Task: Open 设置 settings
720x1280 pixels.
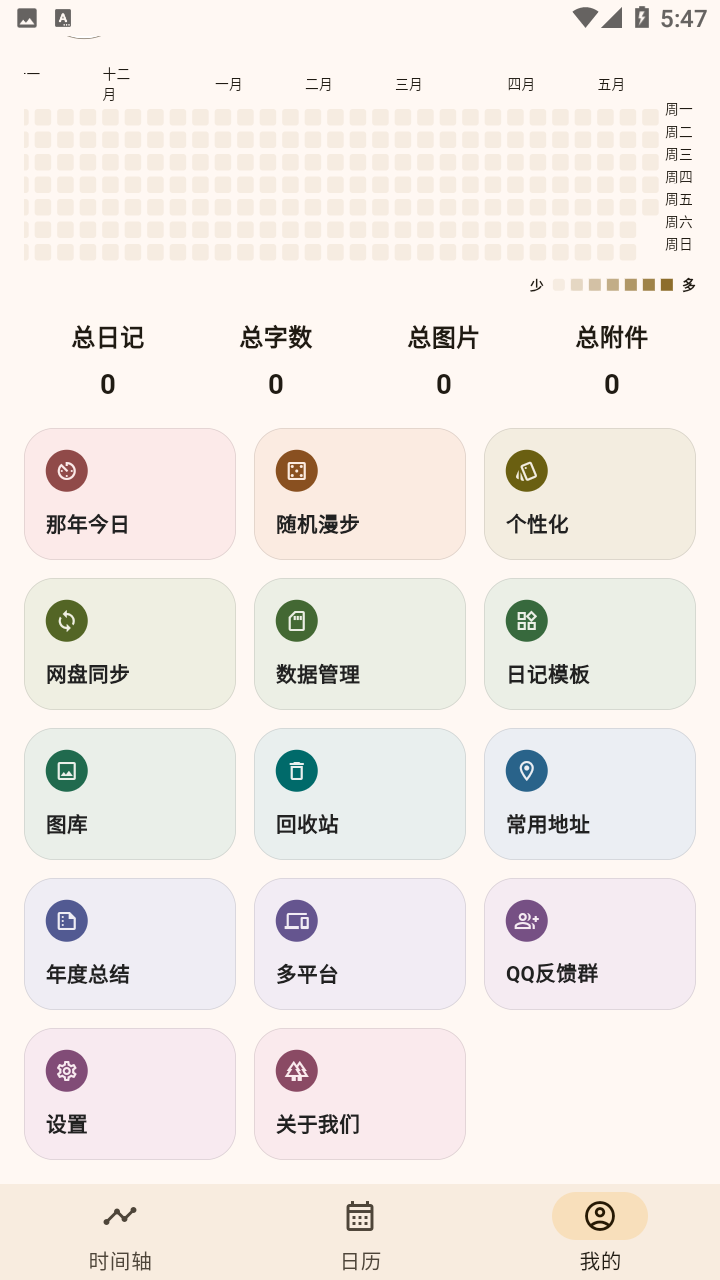Action: coord(130,1094)
